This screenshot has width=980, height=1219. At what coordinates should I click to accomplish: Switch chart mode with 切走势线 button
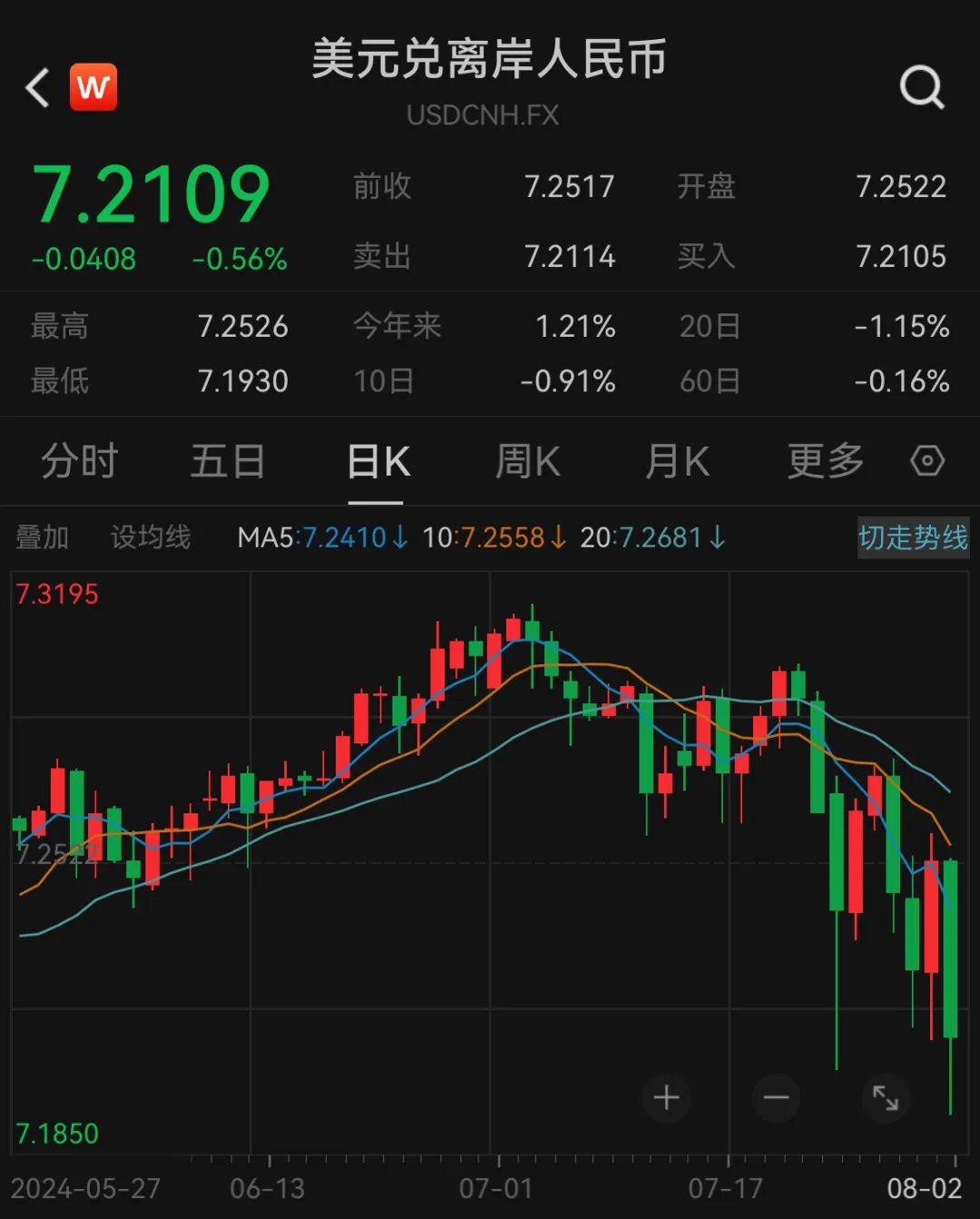click(x=912, y=537)
